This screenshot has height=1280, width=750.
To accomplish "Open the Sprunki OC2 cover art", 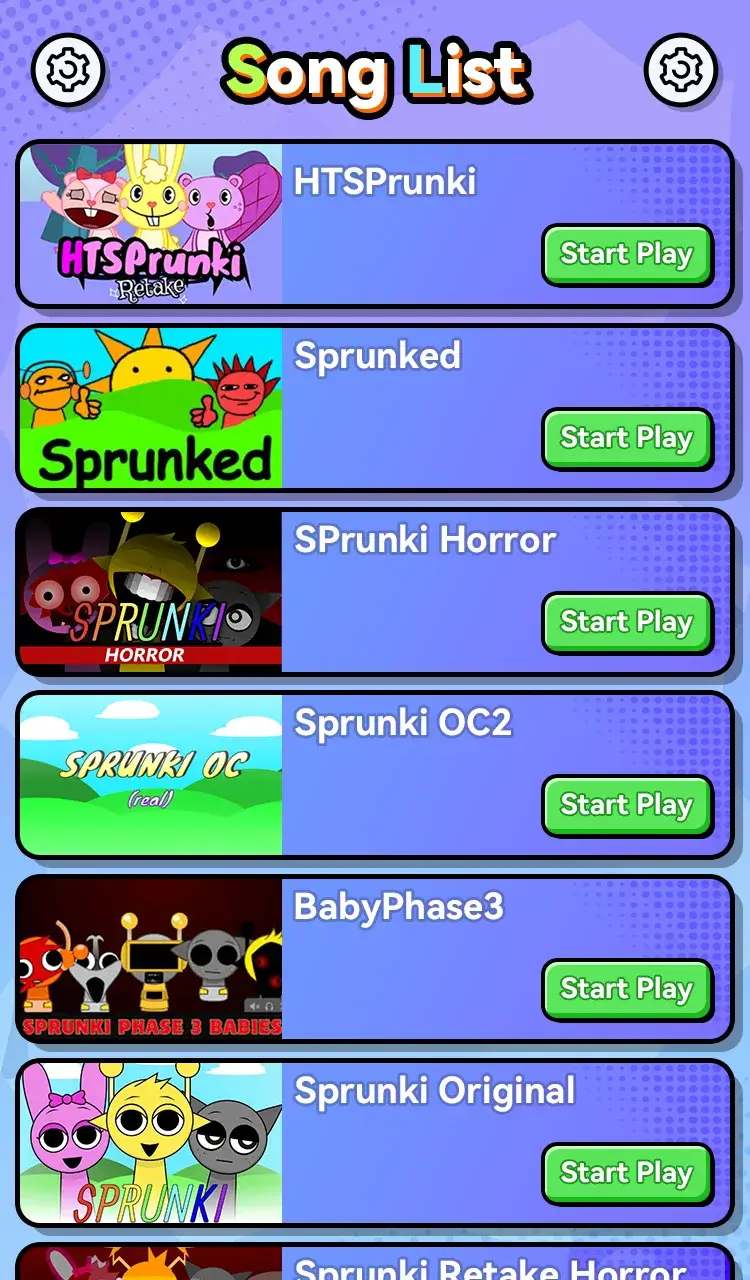I will (150, 773).
